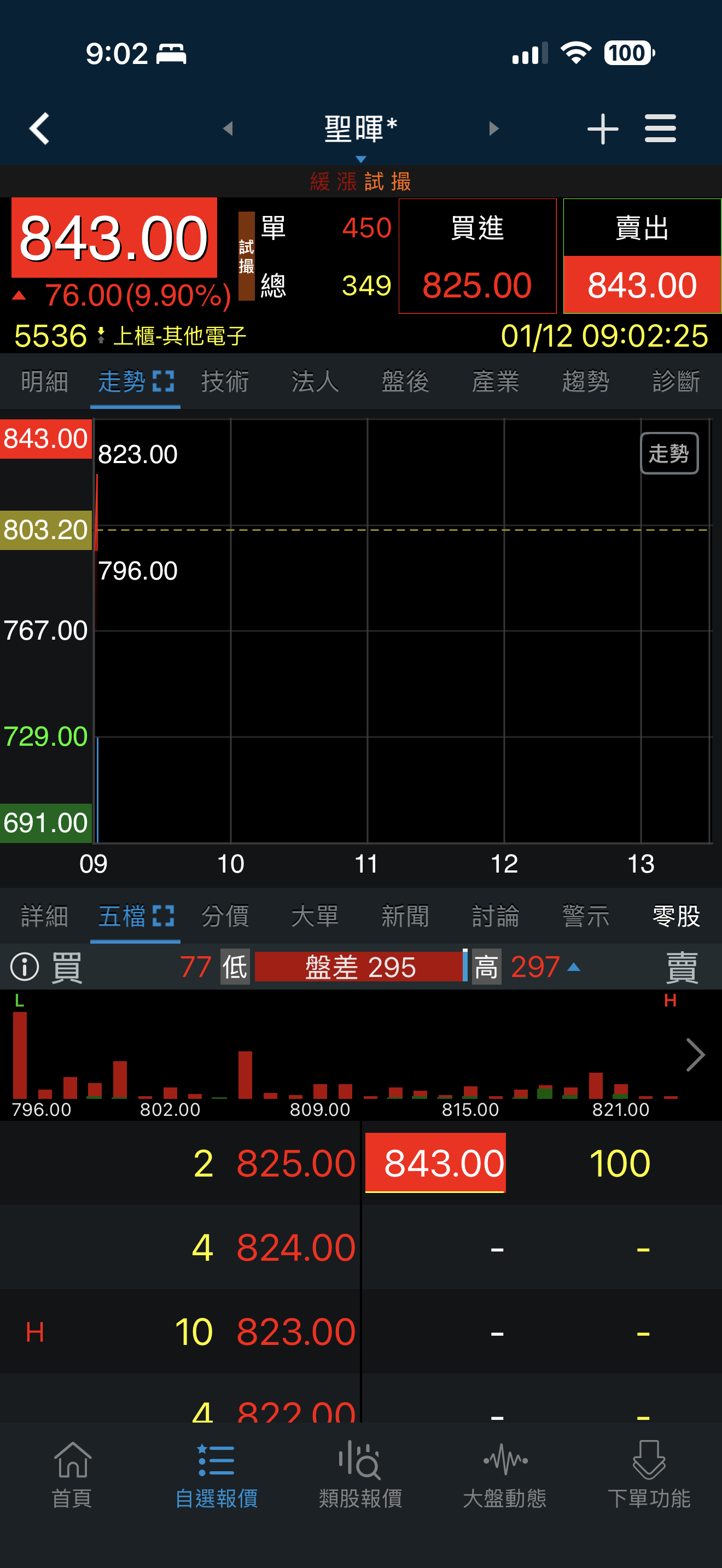Open the info icon beside 買
The height and width of the screenshot is (1568, 722).
[x=25, y=967]
